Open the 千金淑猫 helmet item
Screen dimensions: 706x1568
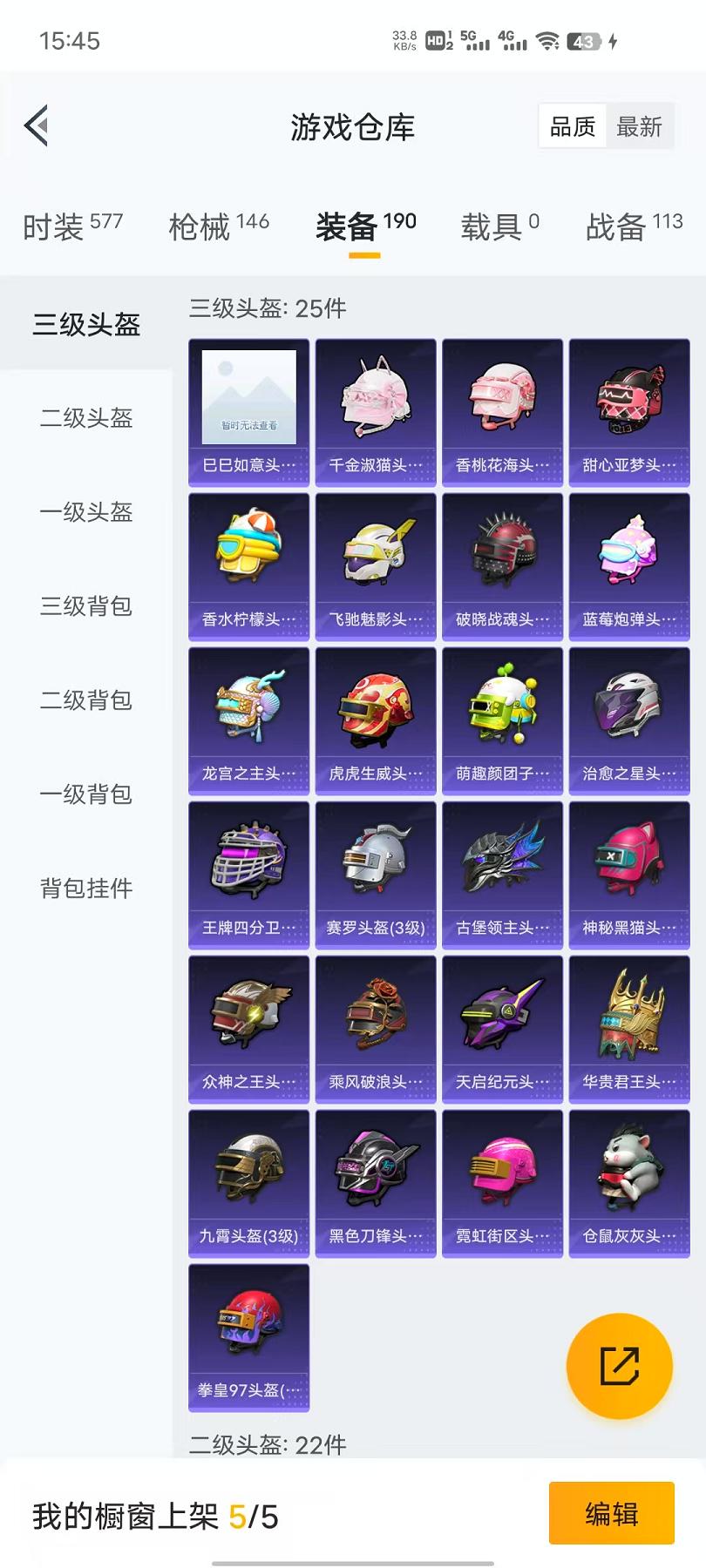[376, 412]
